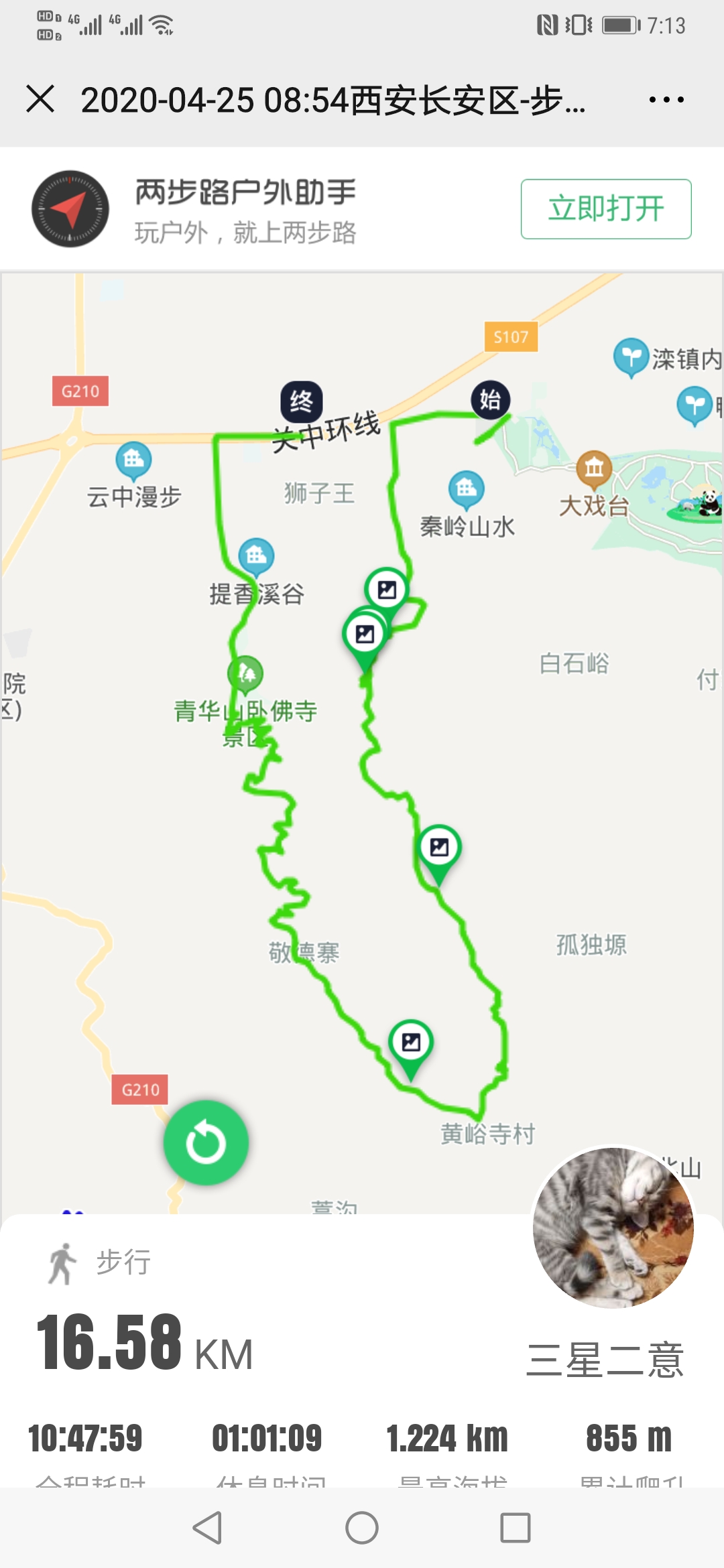This screenshot has height=1568, width=724.
Task: Go to the system home screen
Action: pos(362,1528)
